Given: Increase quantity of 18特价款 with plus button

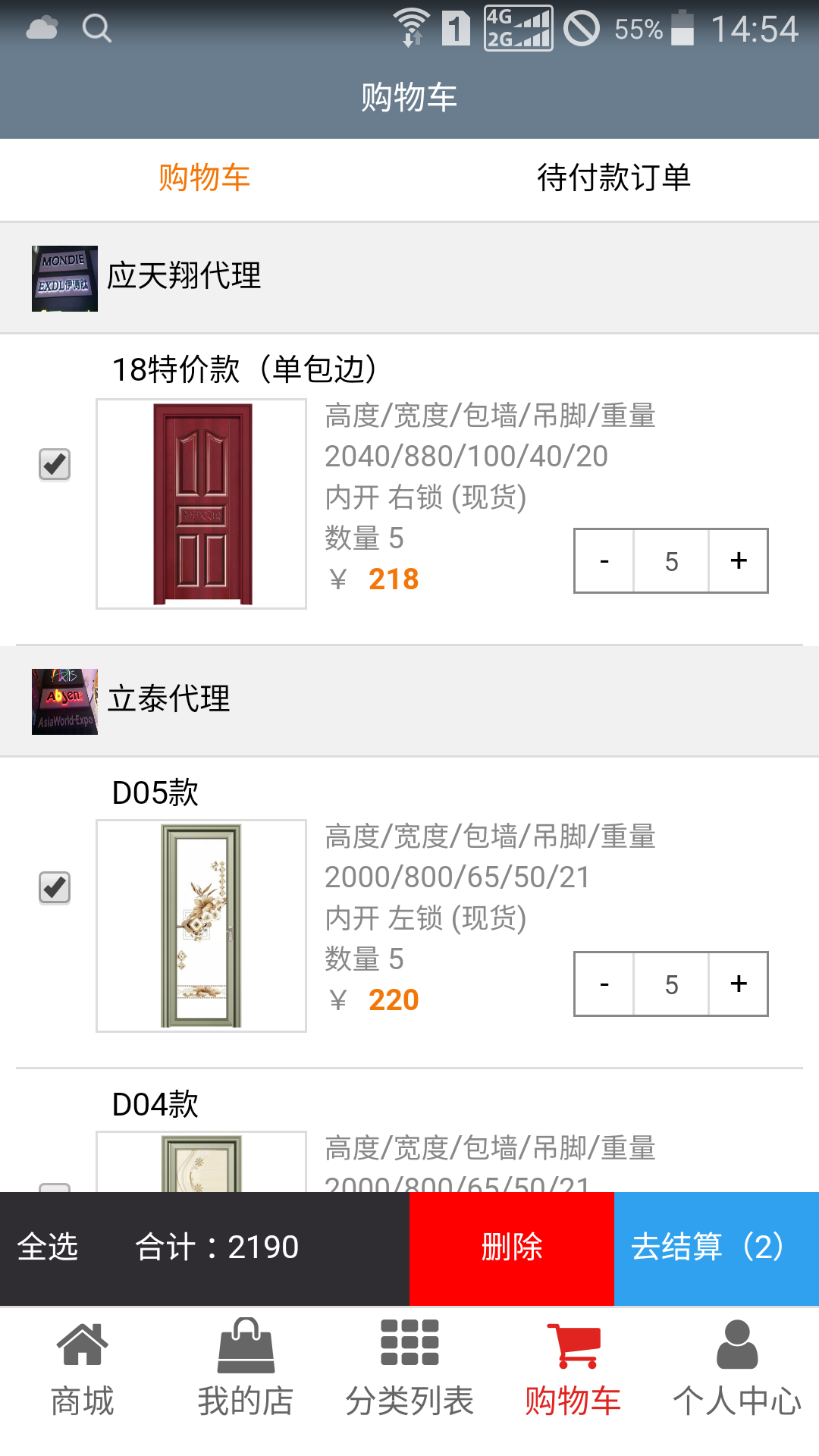Looking at the screenshot, I should (x=738, y=560).
